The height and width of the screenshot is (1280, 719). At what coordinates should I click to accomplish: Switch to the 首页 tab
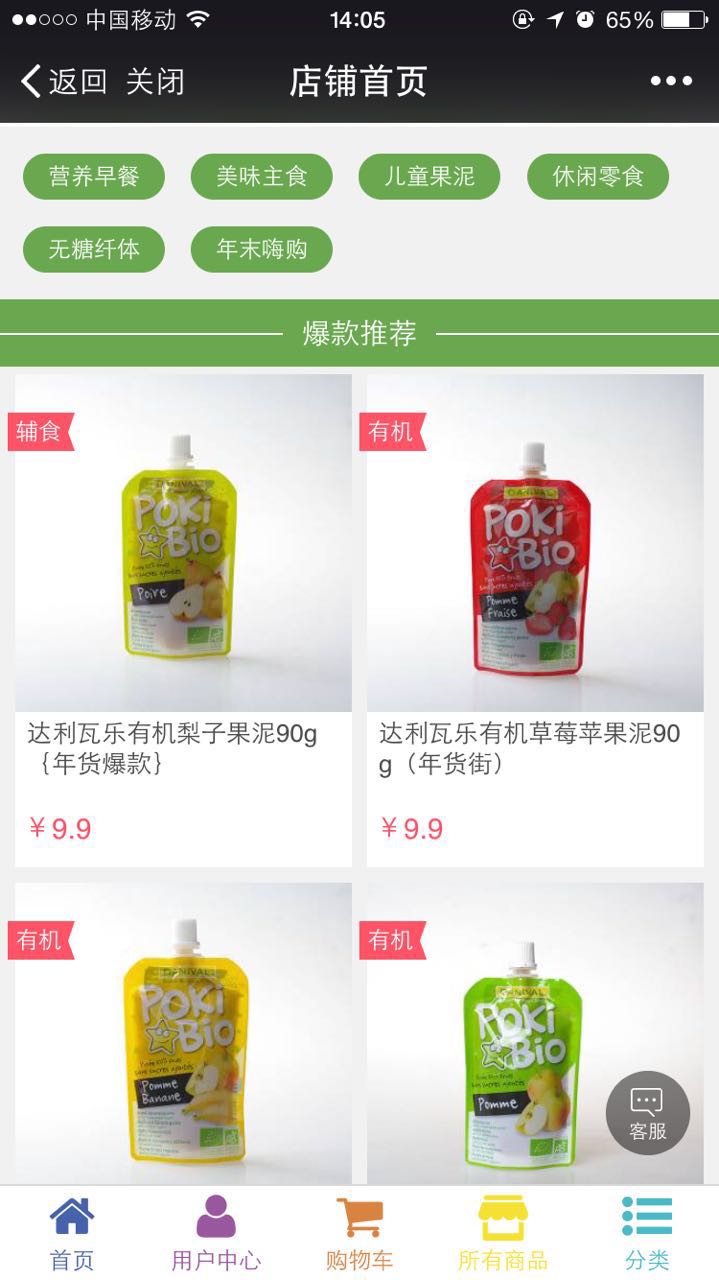(x=72, y=1233)
